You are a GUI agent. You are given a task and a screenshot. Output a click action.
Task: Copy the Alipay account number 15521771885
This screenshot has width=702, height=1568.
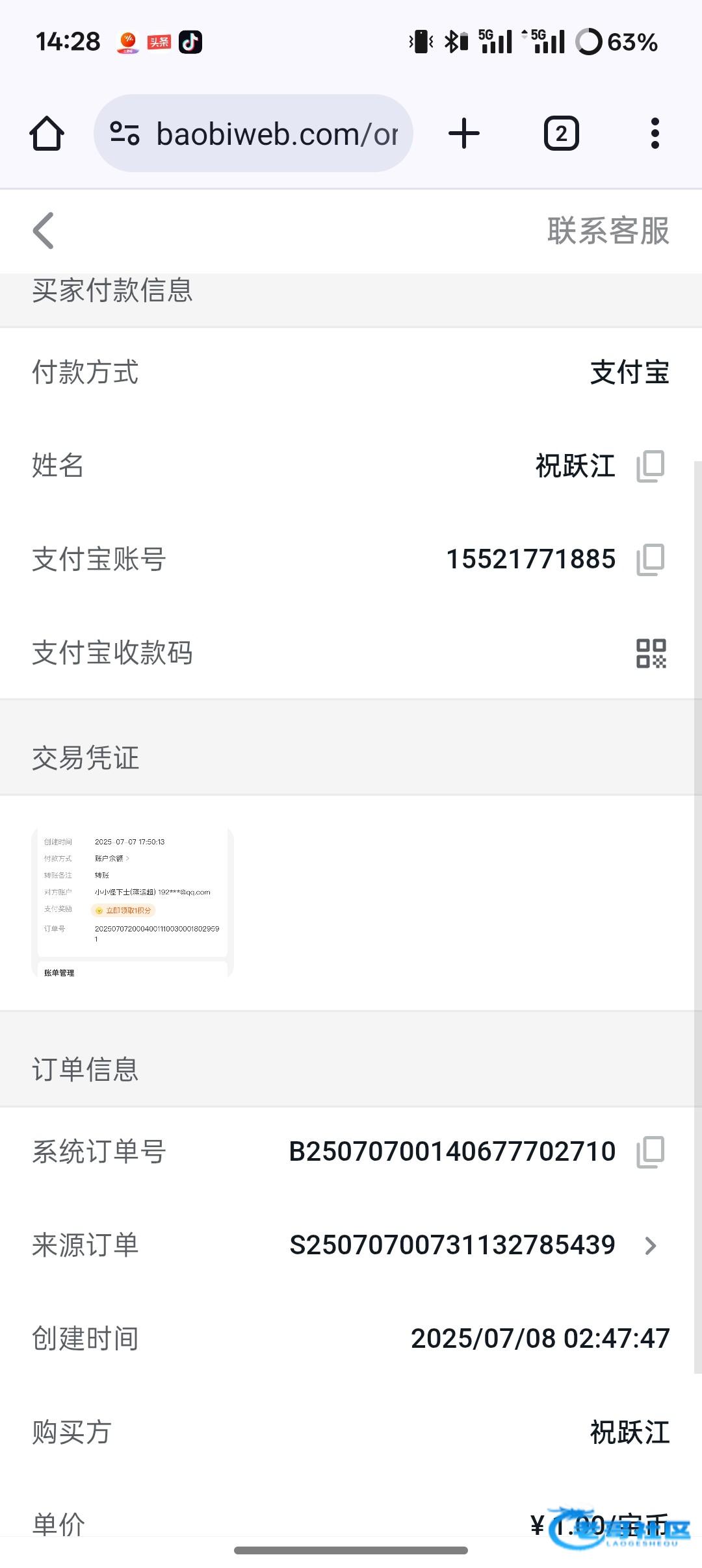[x=650, y=560]
